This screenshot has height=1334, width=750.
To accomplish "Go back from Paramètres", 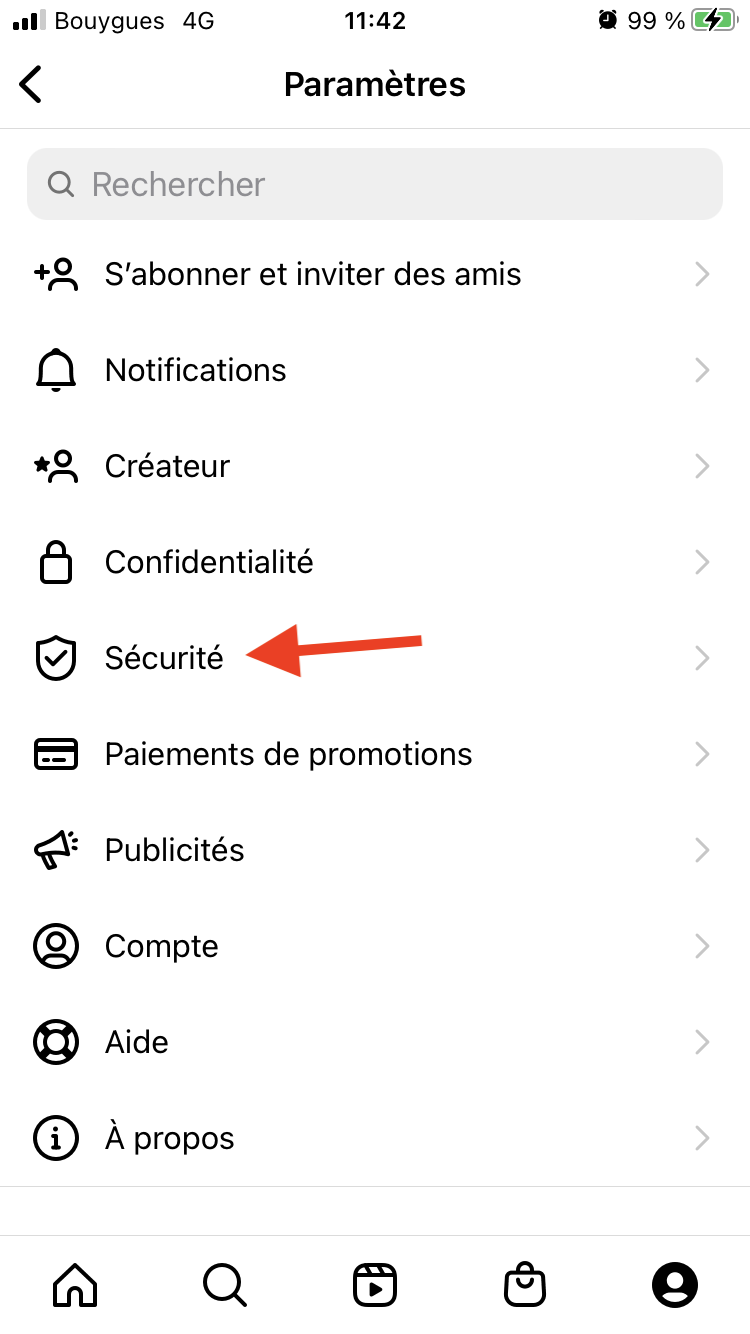I will tap(31, 84).
